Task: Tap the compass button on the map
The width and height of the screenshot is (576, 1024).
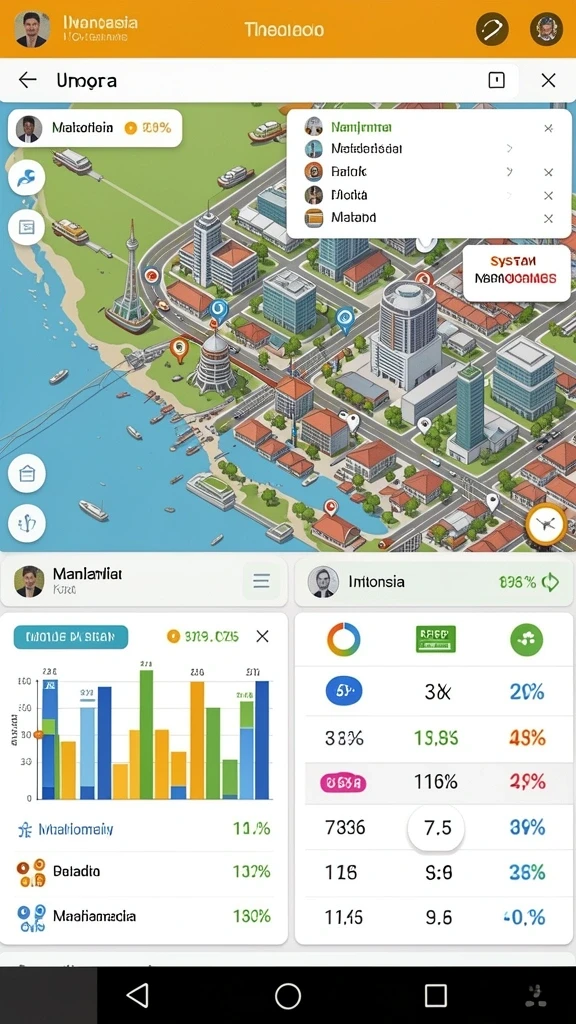Action: coord(546,523)
